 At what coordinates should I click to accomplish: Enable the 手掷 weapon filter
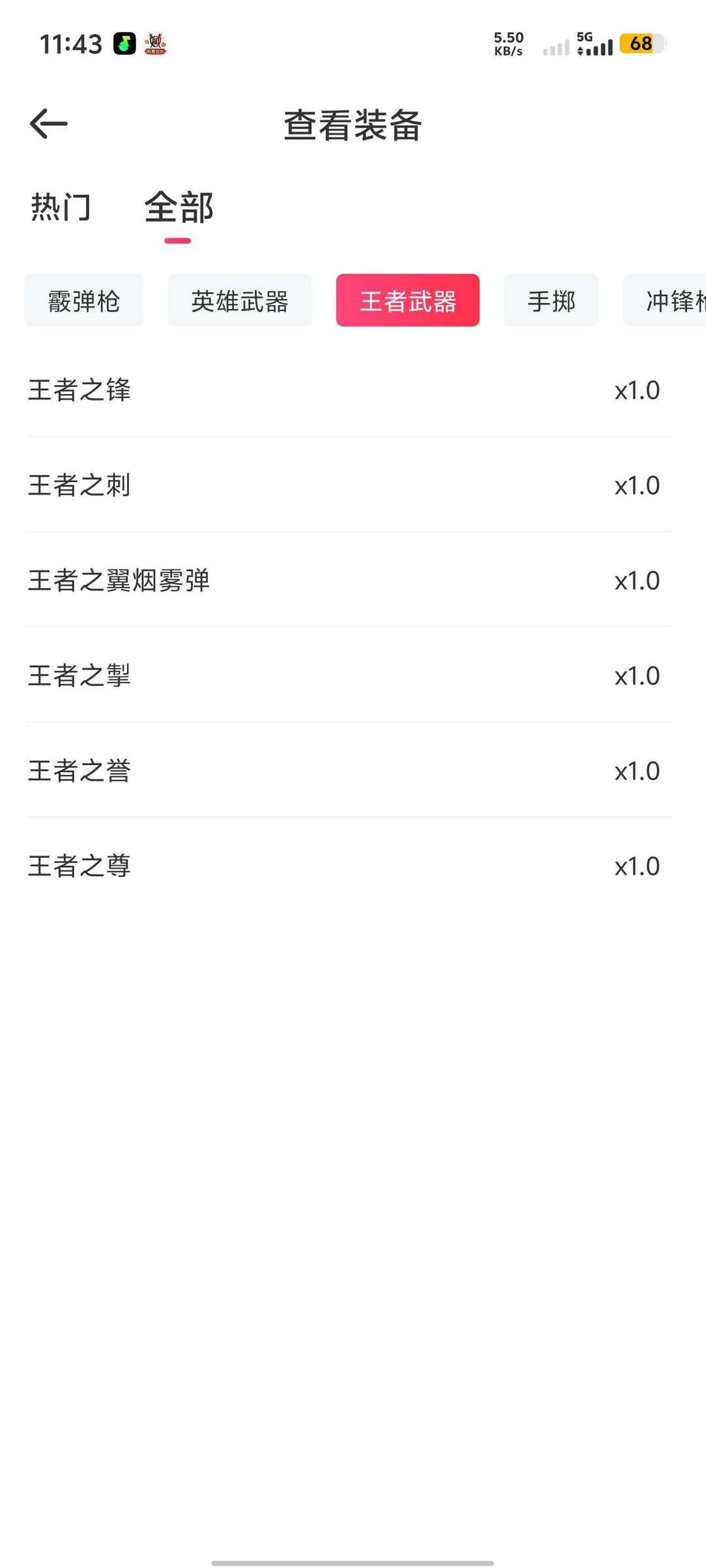click(x=550, y=301)
